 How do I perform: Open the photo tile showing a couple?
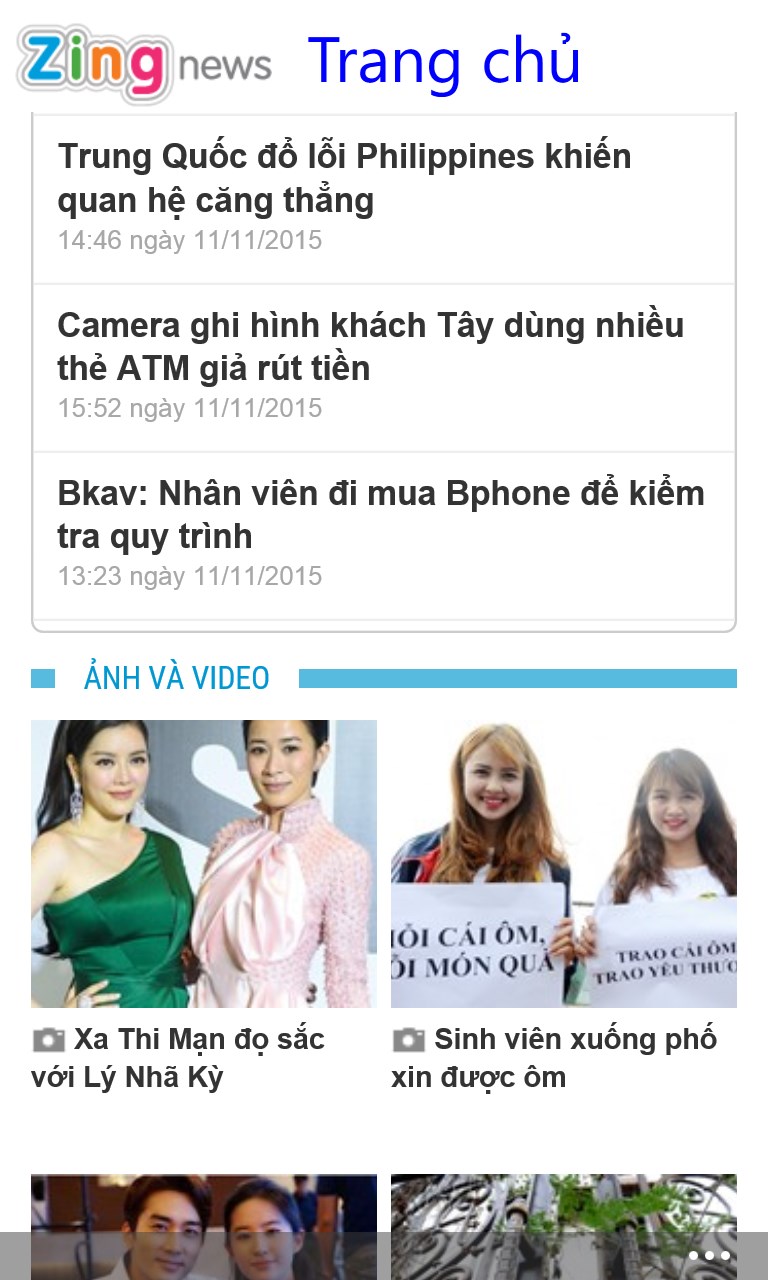[x=204, y=1215]
